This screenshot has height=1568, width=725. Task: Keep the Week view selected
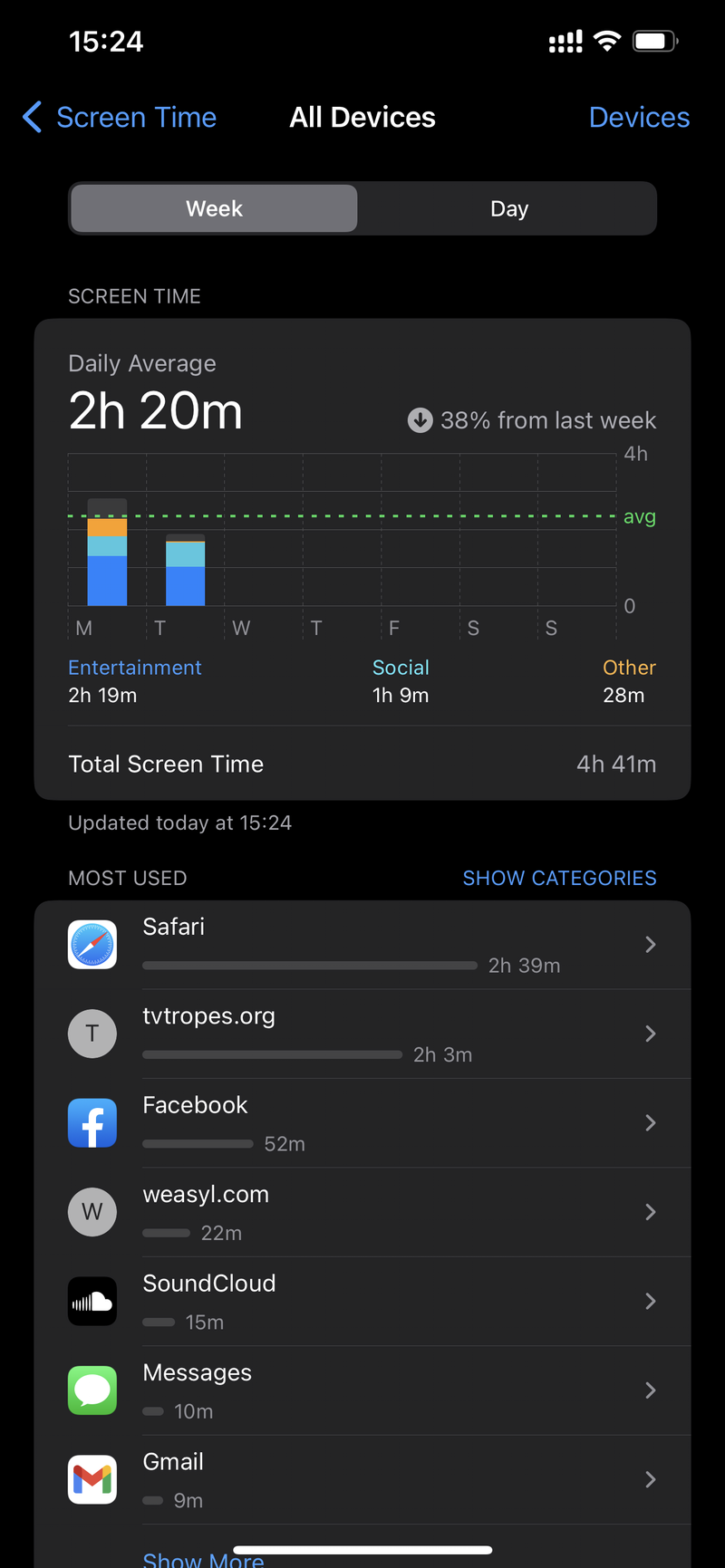point(213,208)
